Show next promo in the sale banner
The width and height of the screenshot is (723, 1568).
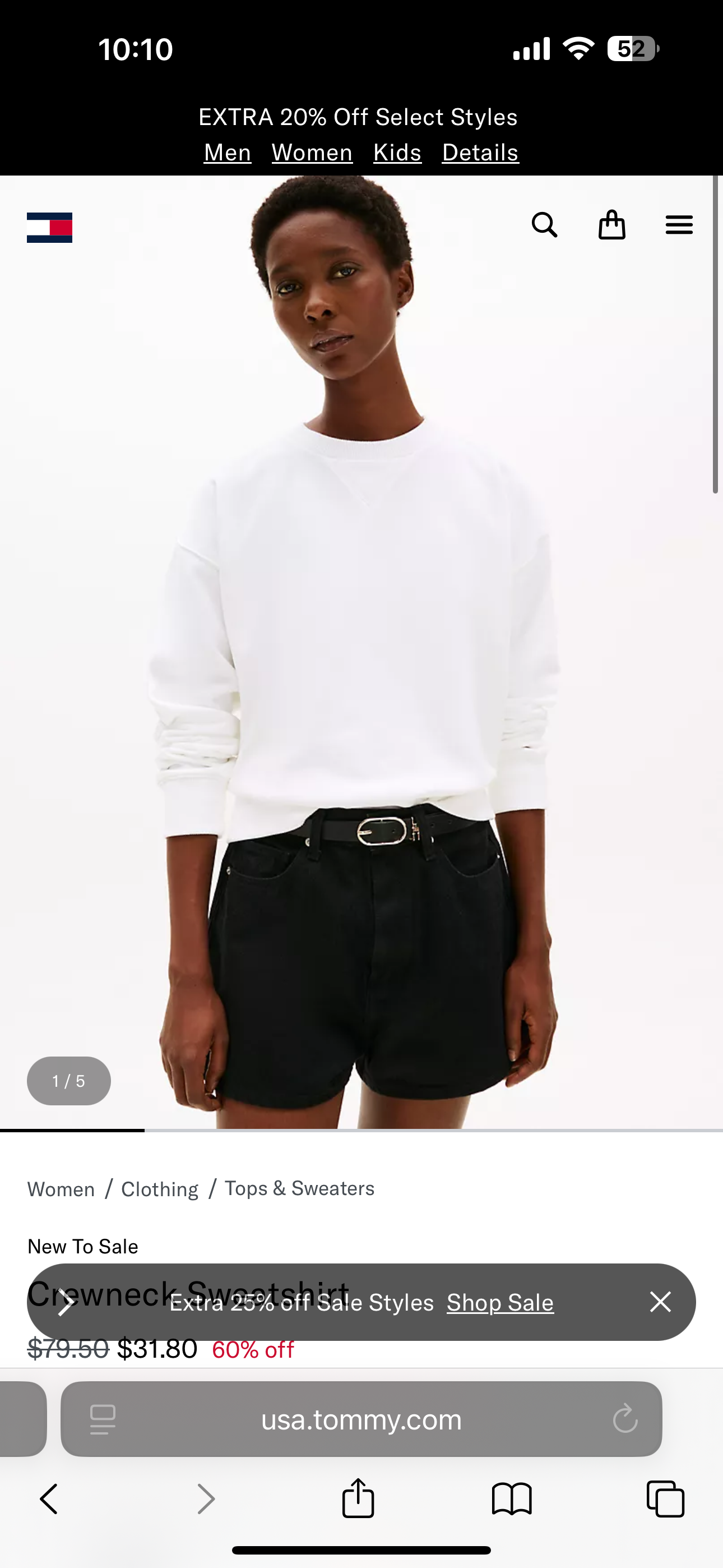tap(66, 1303)
